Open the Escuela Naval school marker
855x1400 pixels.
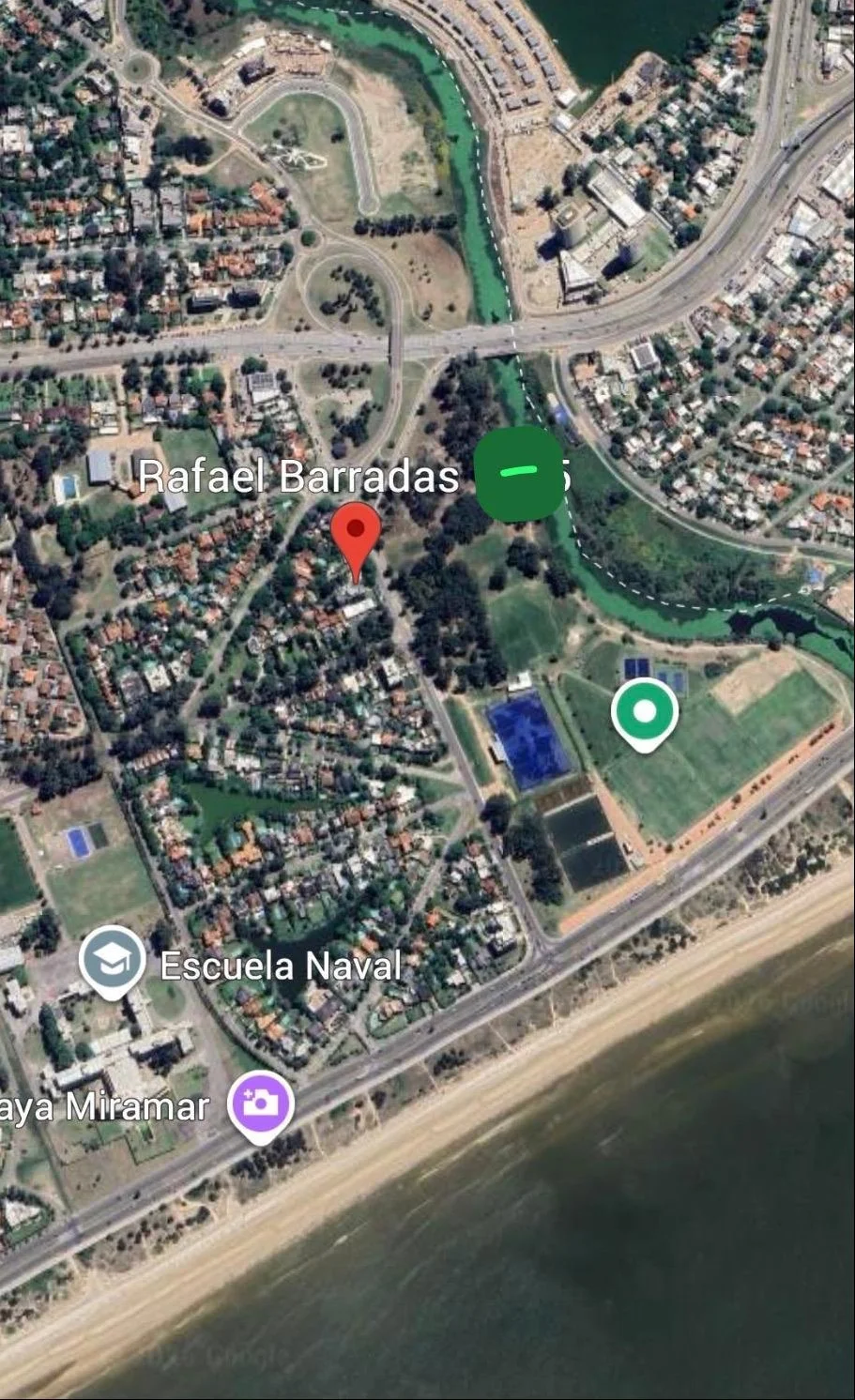[112, 959]
